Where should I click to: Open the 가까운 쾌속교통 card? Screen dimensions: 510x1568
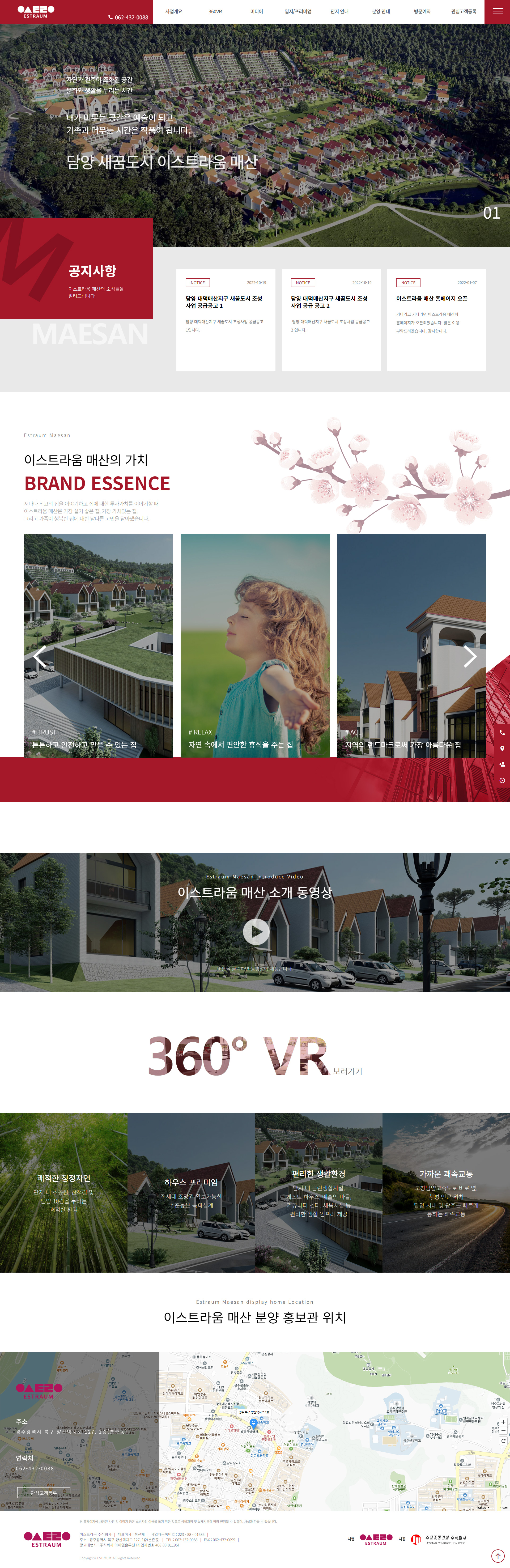point(446,1192)
